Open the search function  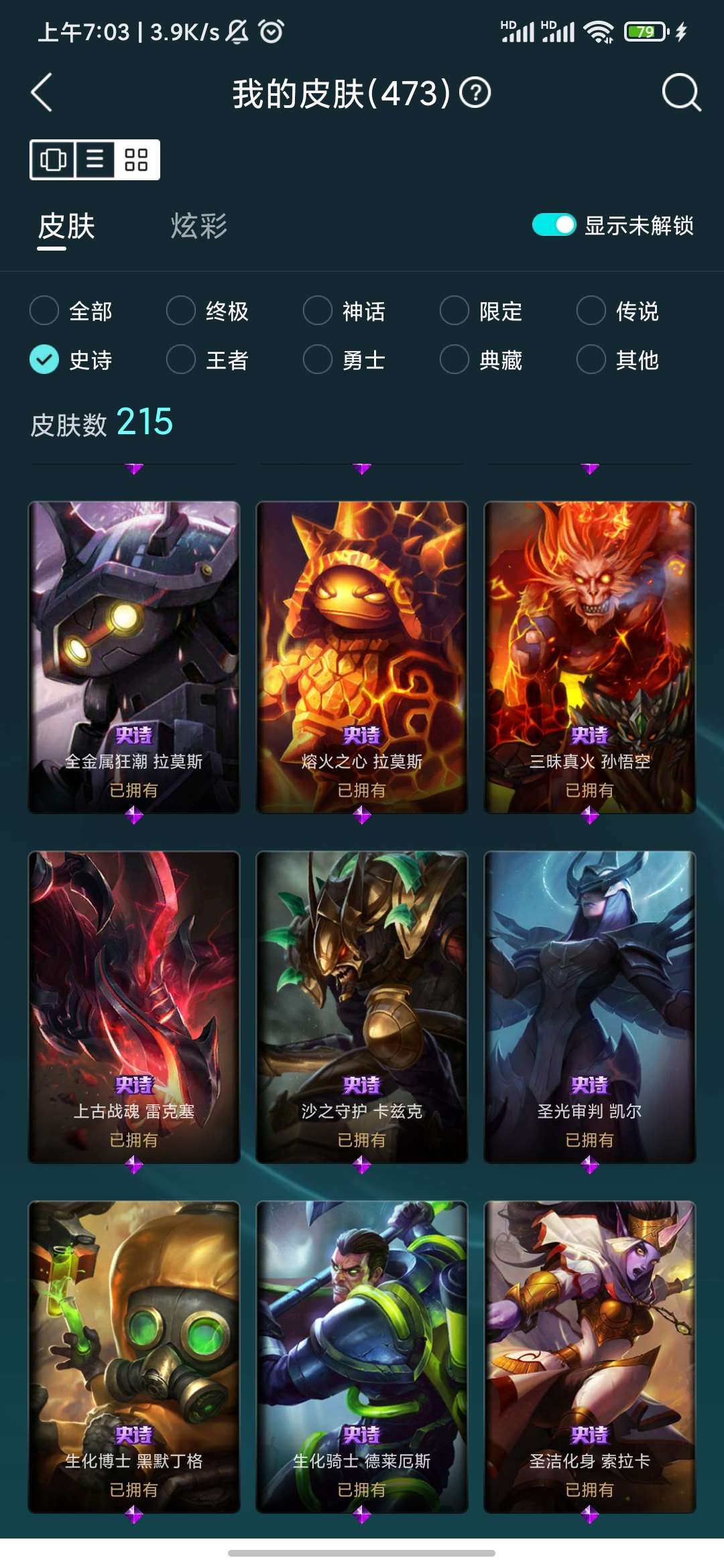679,93
